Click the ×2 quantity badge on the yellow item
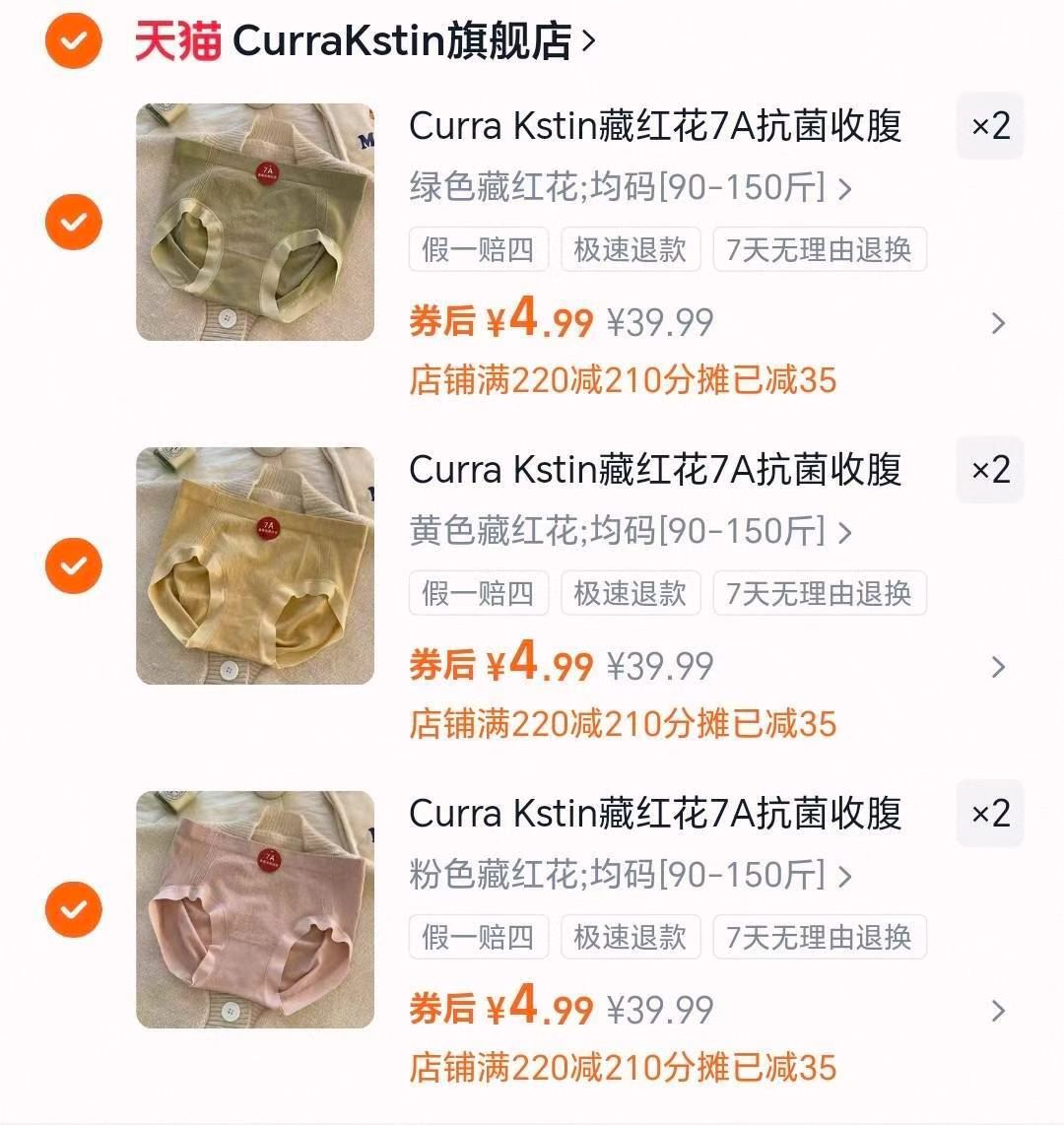1064x1125 pixels. pos(989,470)
